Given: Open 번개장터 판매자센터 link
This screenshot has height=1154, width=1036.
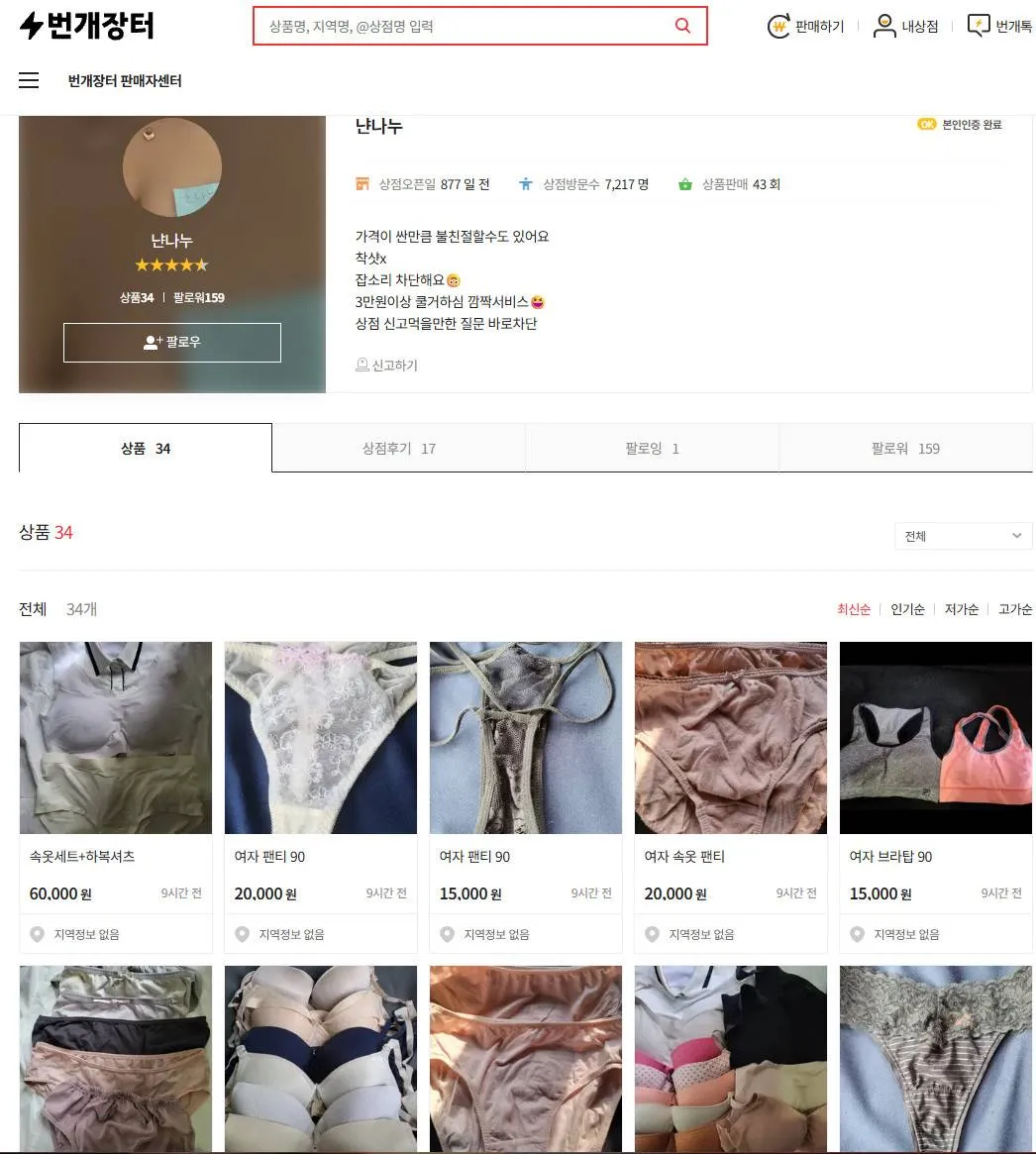Looking at the screenshot, I should coord(125,81).
